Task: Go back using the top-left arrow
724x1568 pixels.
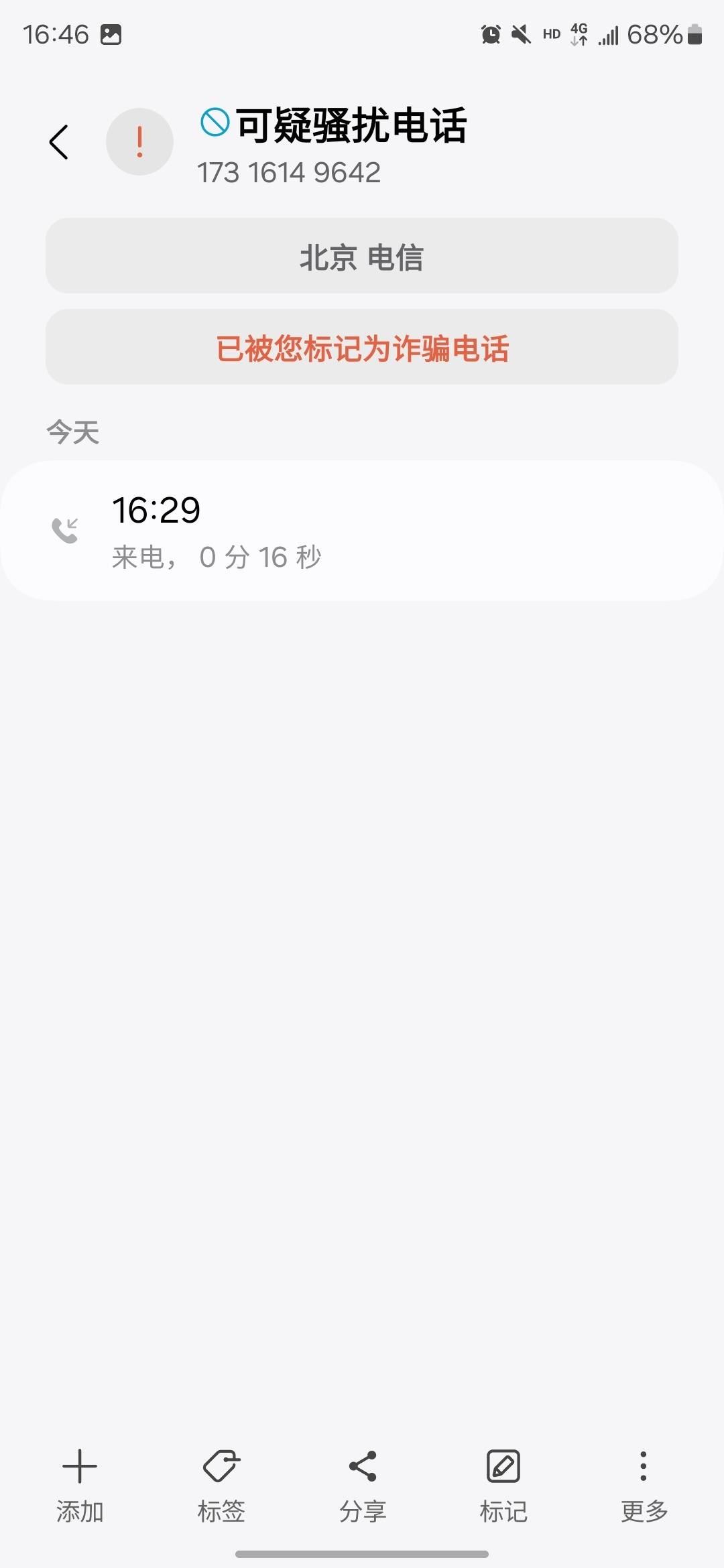Action: pyautogui.click(x=59, y=142)
